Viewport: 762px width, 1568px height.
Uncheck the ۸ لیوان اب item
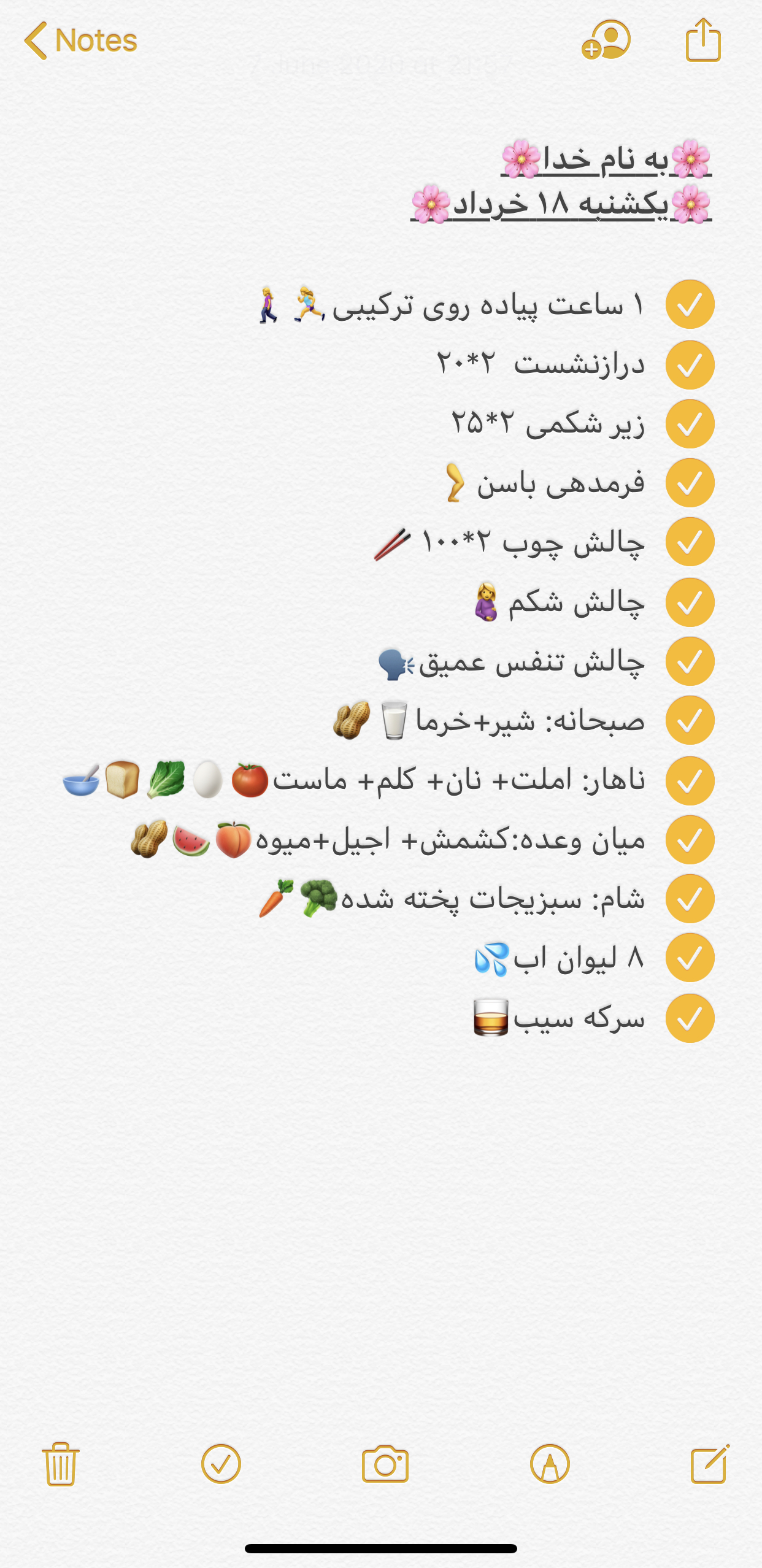[690, 958]
